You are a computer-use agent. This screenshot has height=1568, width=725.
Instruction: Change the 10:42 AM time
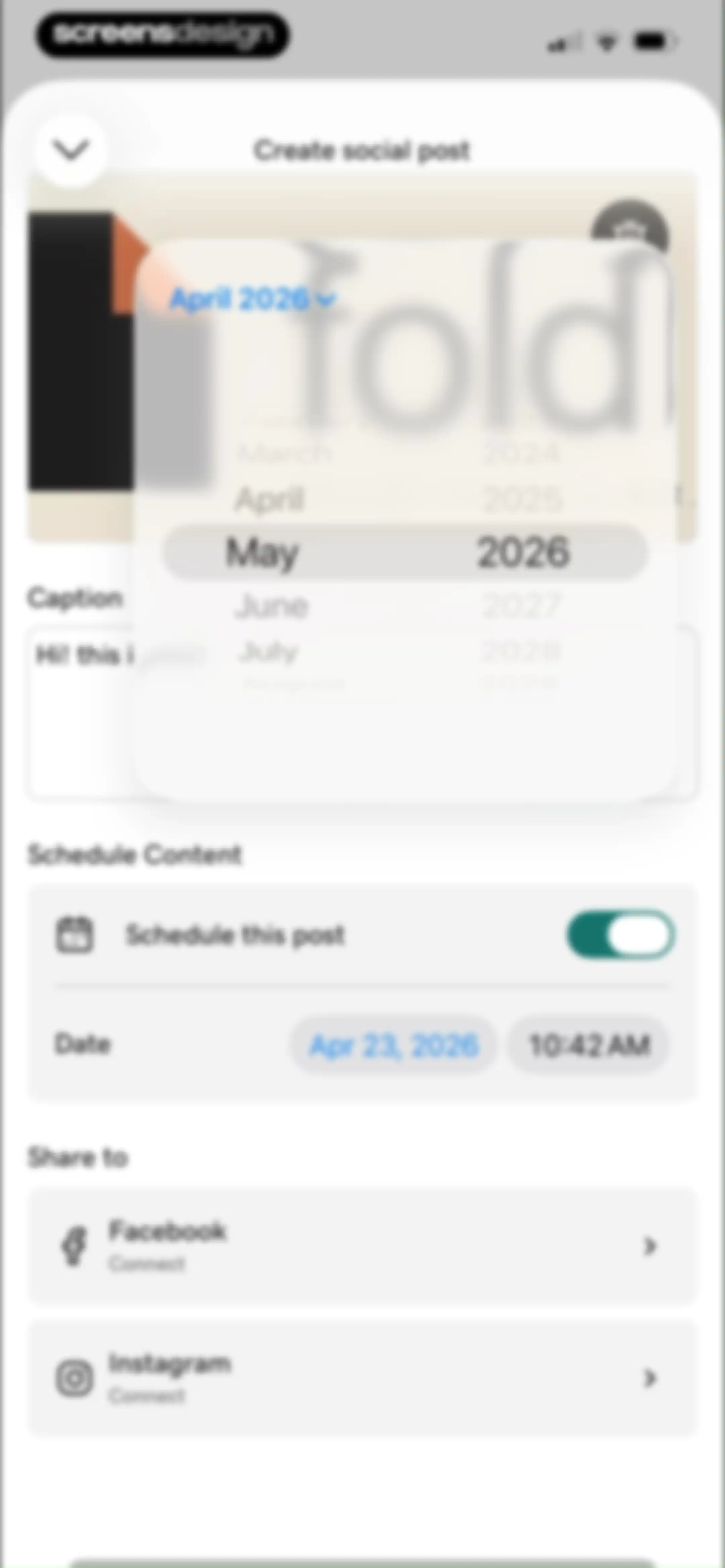coord(589,1045)
